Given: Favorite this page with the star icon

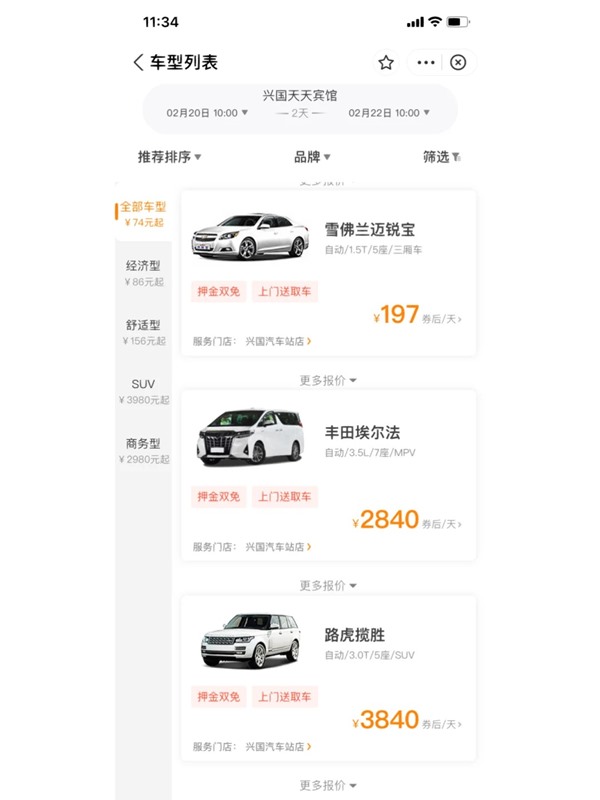Looking at the screenshot, I should tap(386, 63).
